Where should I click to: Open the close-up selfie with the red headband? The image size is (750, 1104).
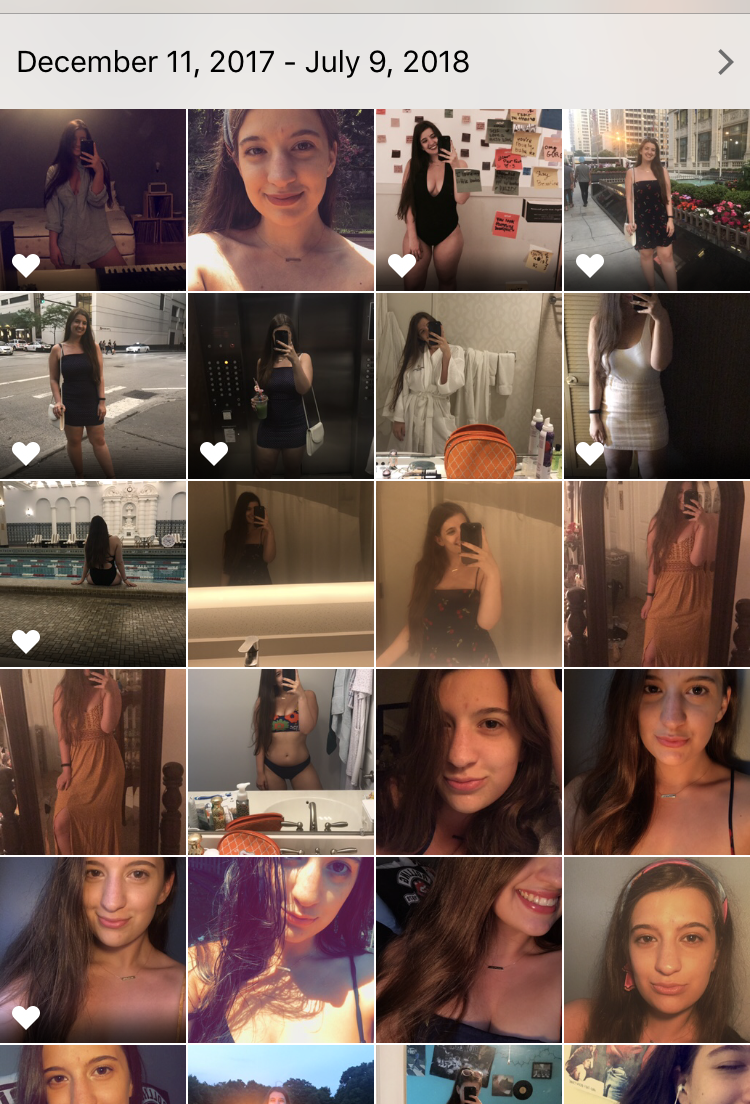pyautogui.click(x=656, y=950)
